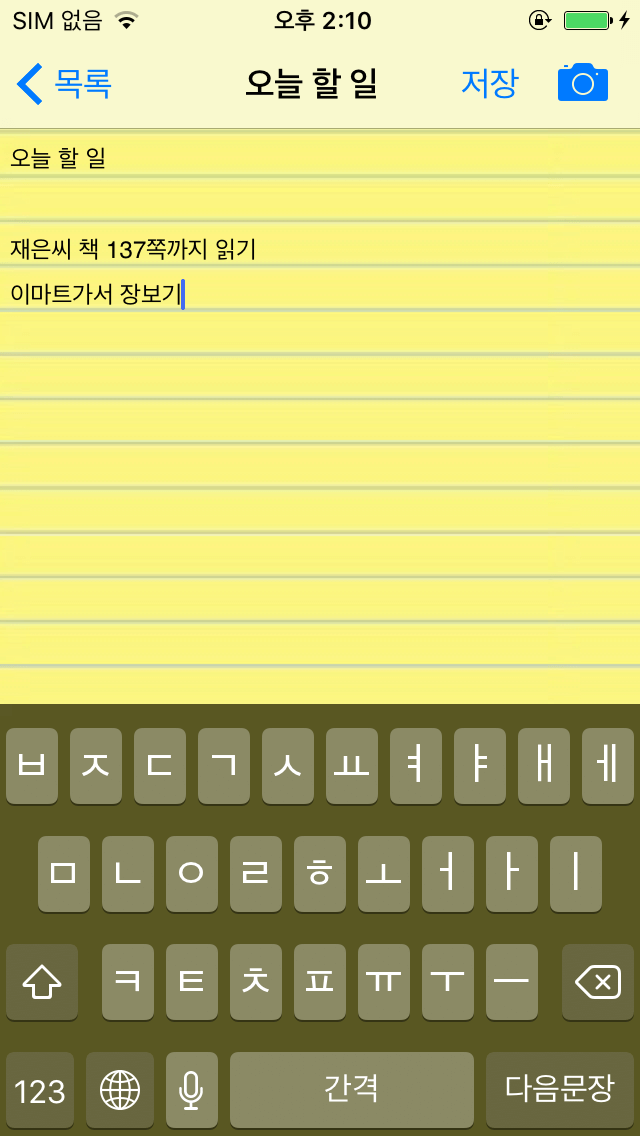Viewport: 640px width, 1136px height.
Task: Go back to the 목록 list
Action: 64,83
